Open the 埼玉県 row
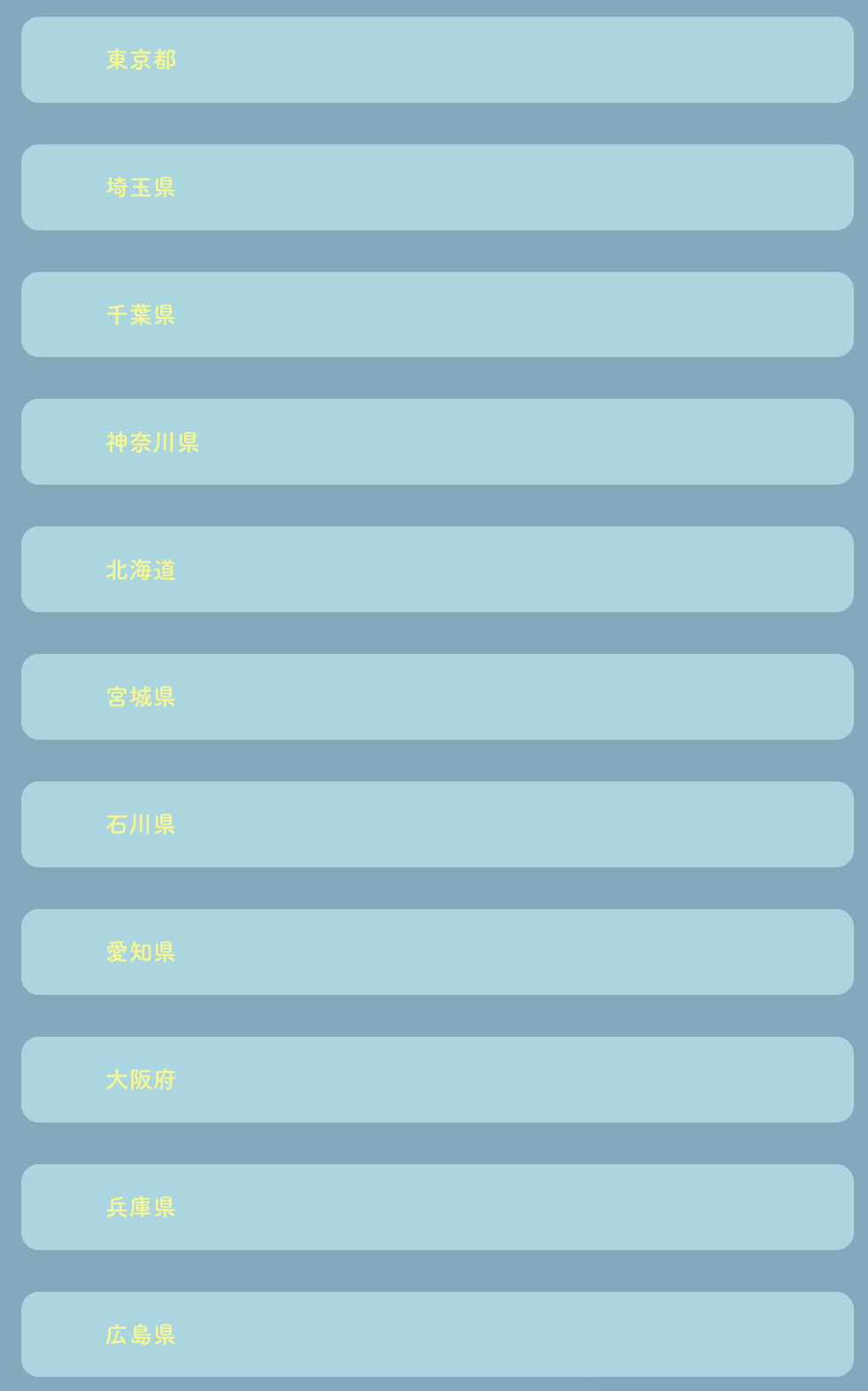Image resolution: width=868 pixels, height=1391 pixels. (x=438, y=187)
